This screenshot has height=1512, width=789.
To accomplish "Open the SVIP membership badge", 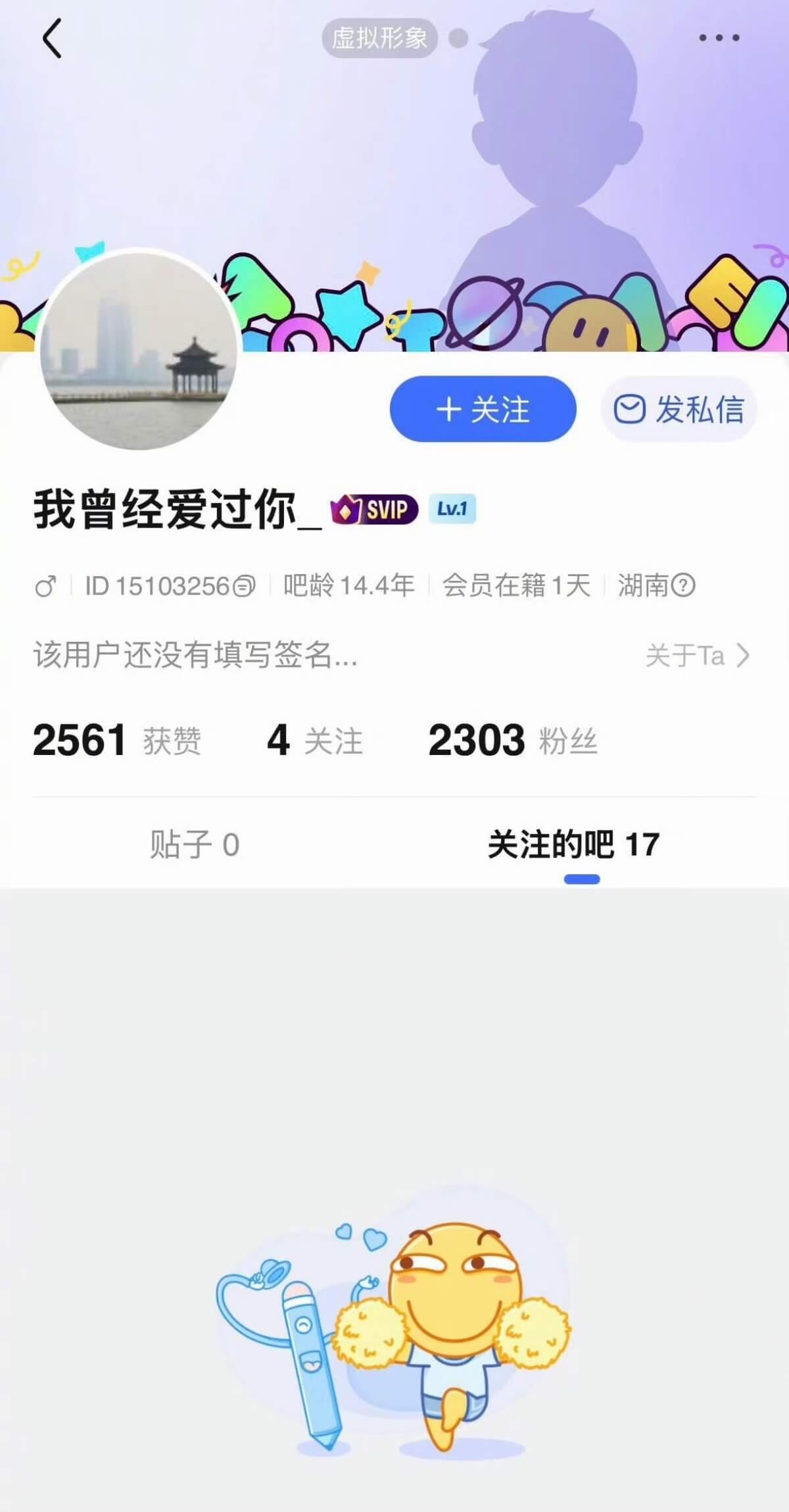I will pyautogui.click(x=374, y=510).
